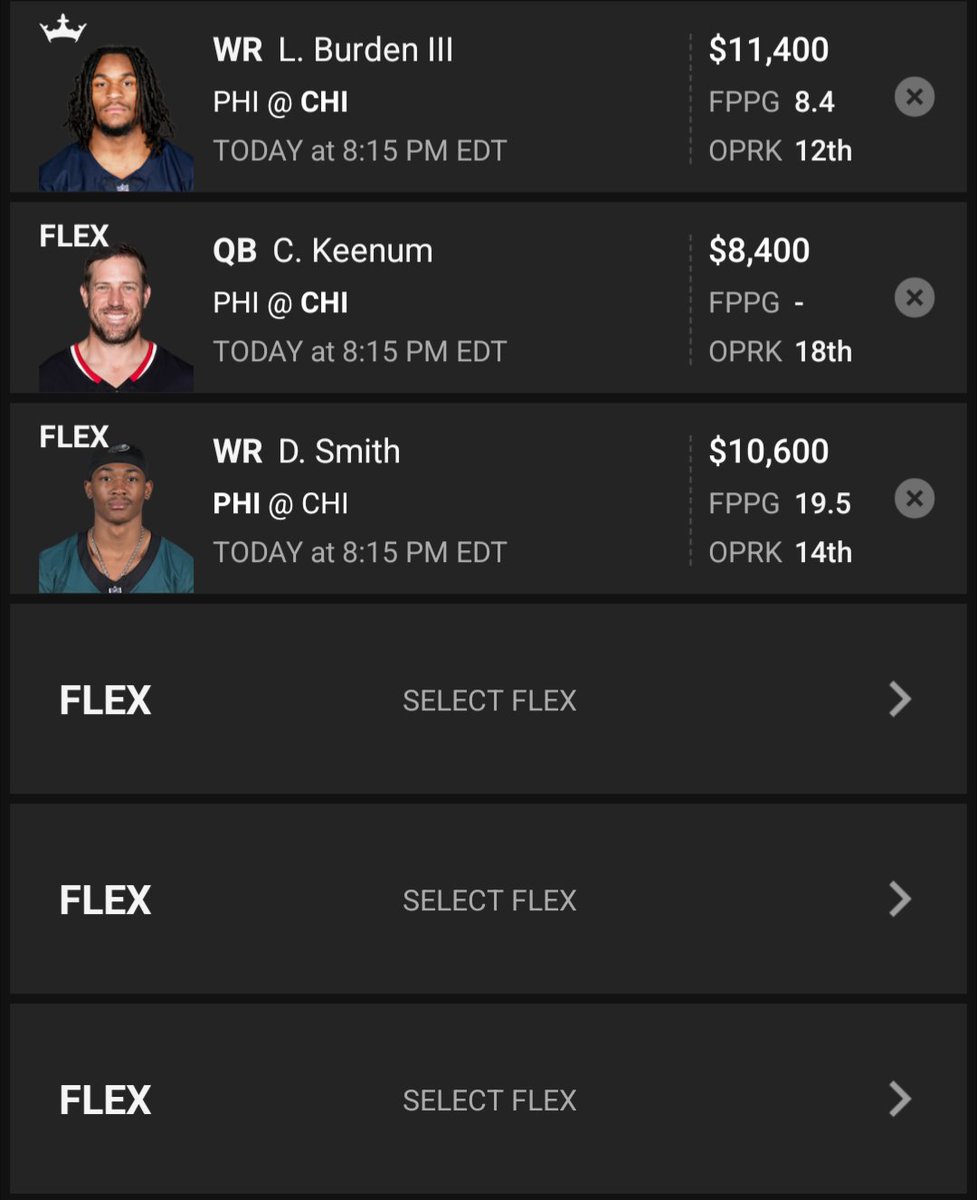Remove C. Keenum from the lineup
This screenshot has height=1200, width=977.
coord(914,298)
